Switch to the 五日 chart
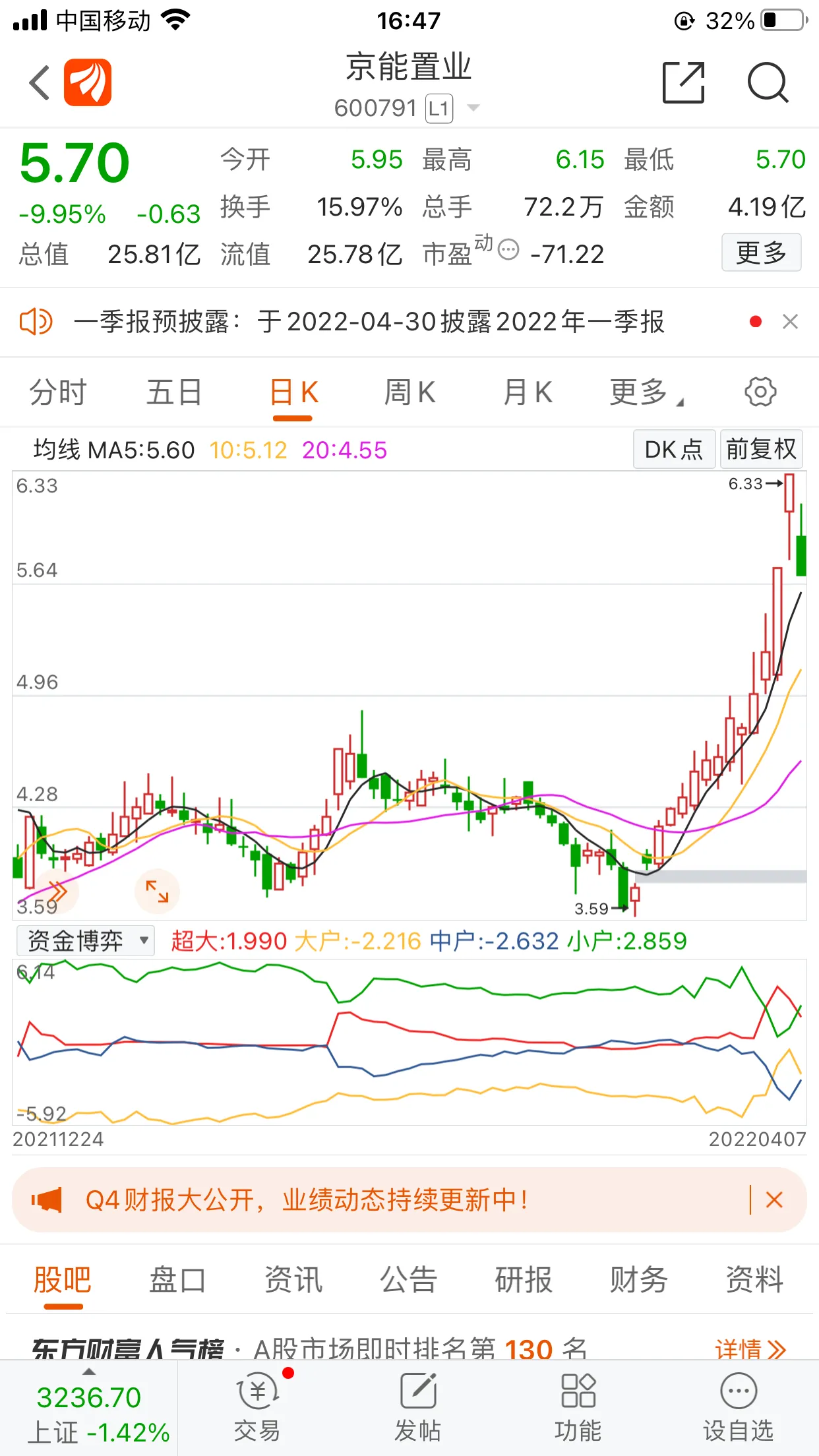The height and width of the screenshot is (1456, 819). pyautogui.click(x=174, y=392)
